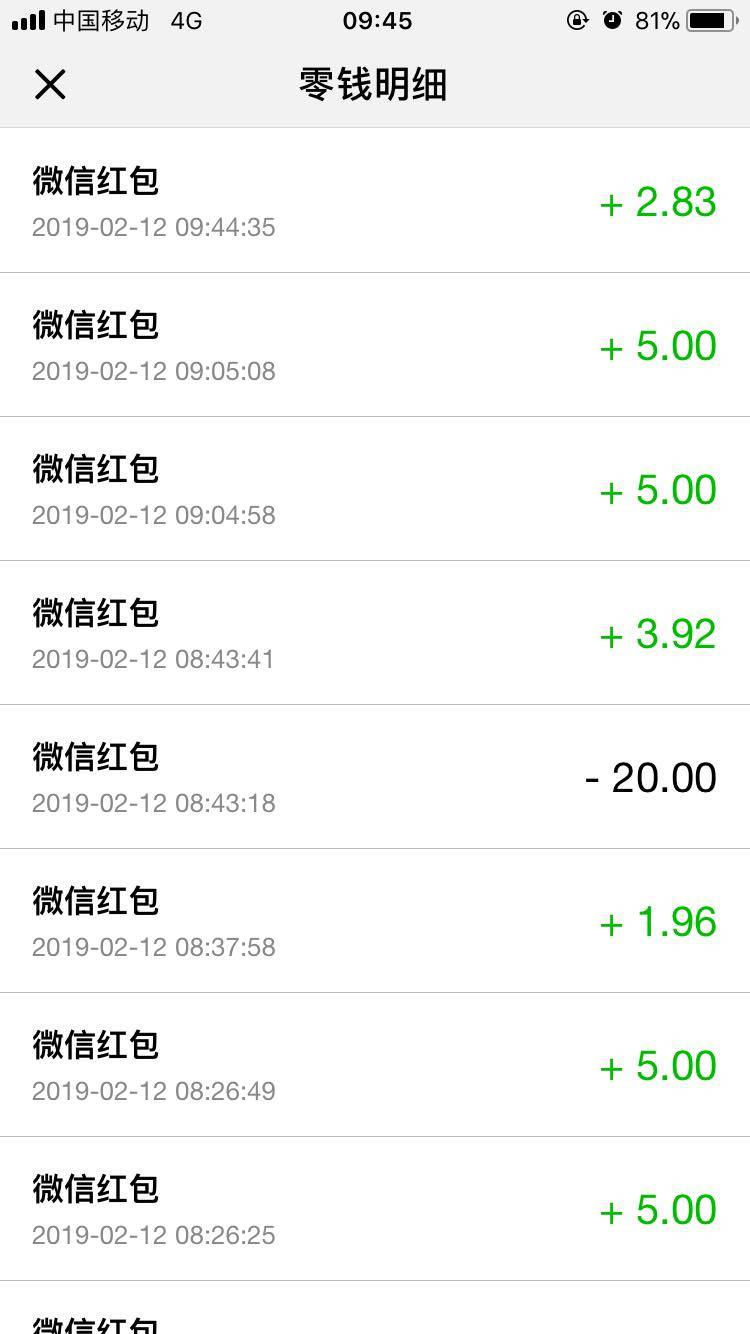
Task: View details of the -20.00 transaction
Action: click(375, 777)
